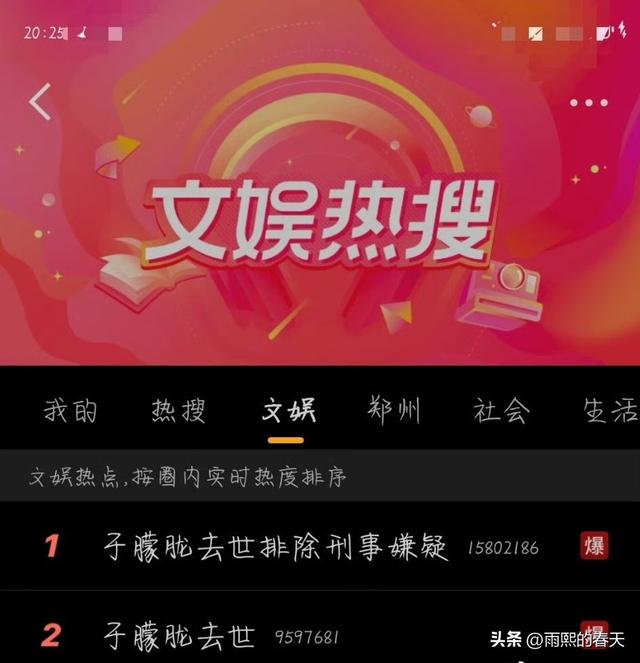The height and width of the screenshot is (663, 640).
Task: Switch to the 郑州 tab
Action: (x=393, y=410)
